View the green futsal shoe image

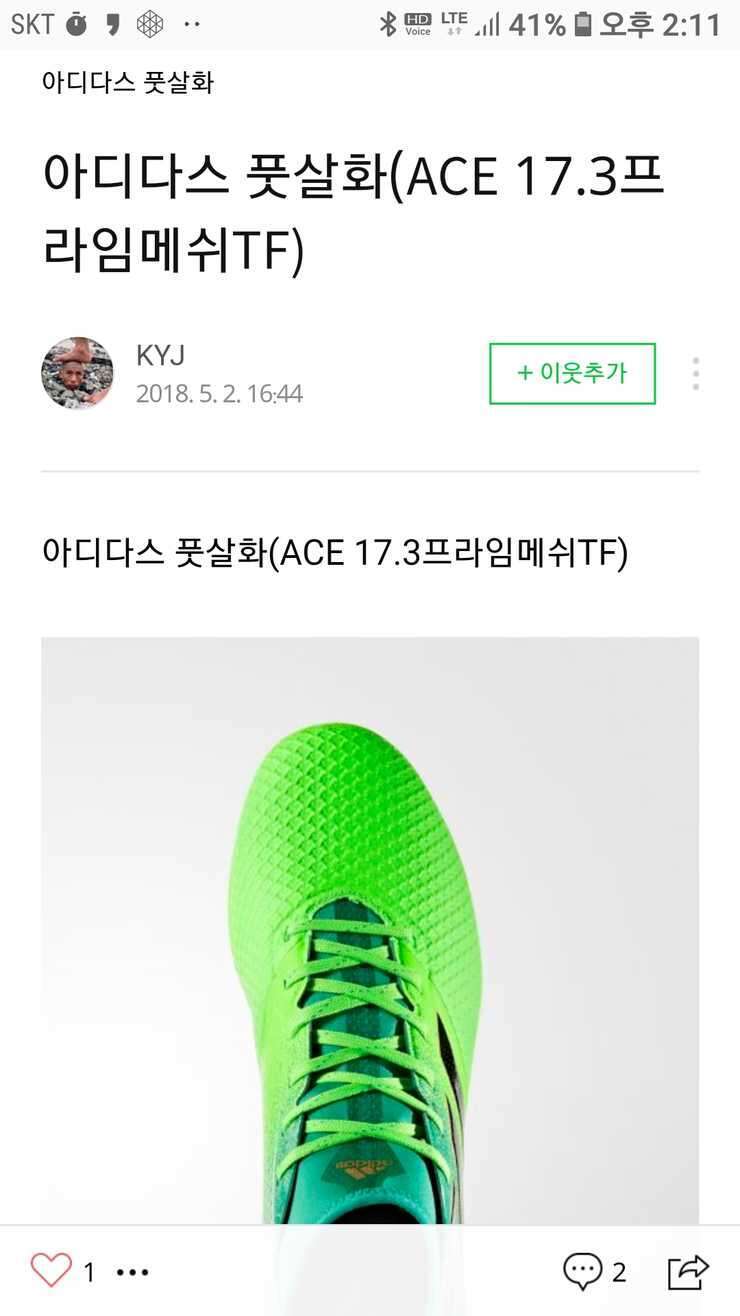coord(370,930)
